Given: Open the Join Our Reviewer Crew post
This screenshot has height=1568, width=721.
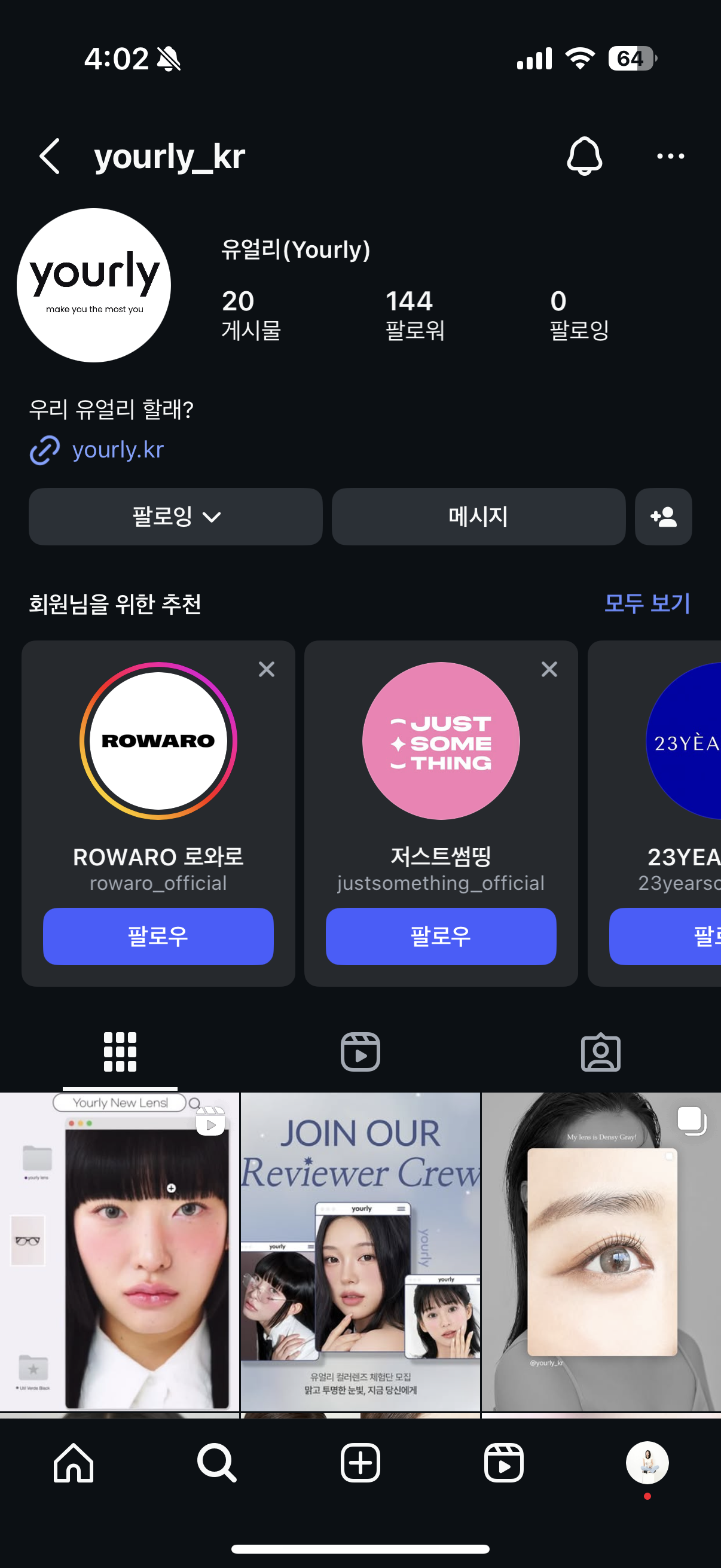Looking at the screenshot, I should point(360,1251).
